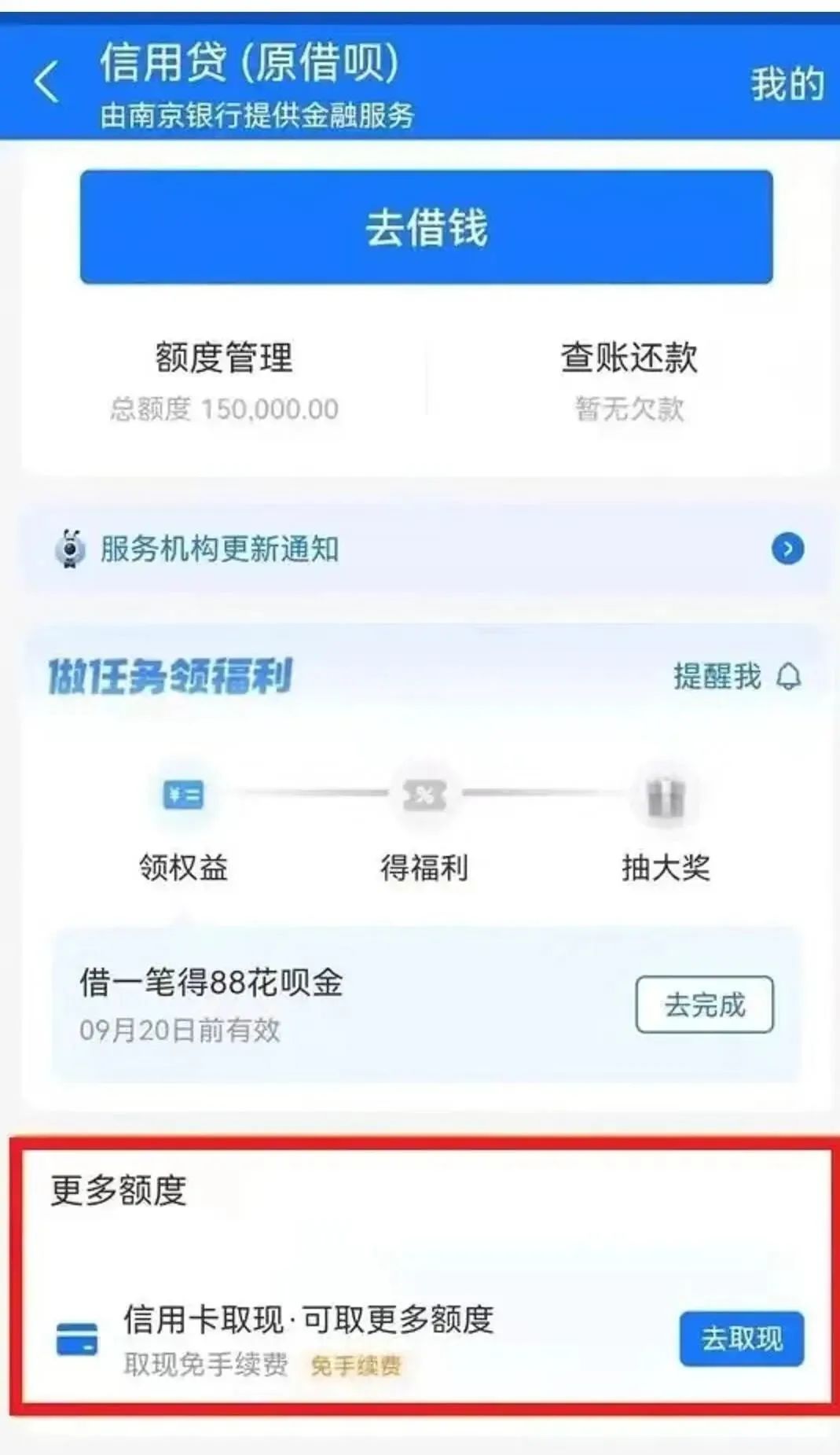
Task: Tap 去完成 for 借一笔得88花呗金
Action: tap(704, 1005)
